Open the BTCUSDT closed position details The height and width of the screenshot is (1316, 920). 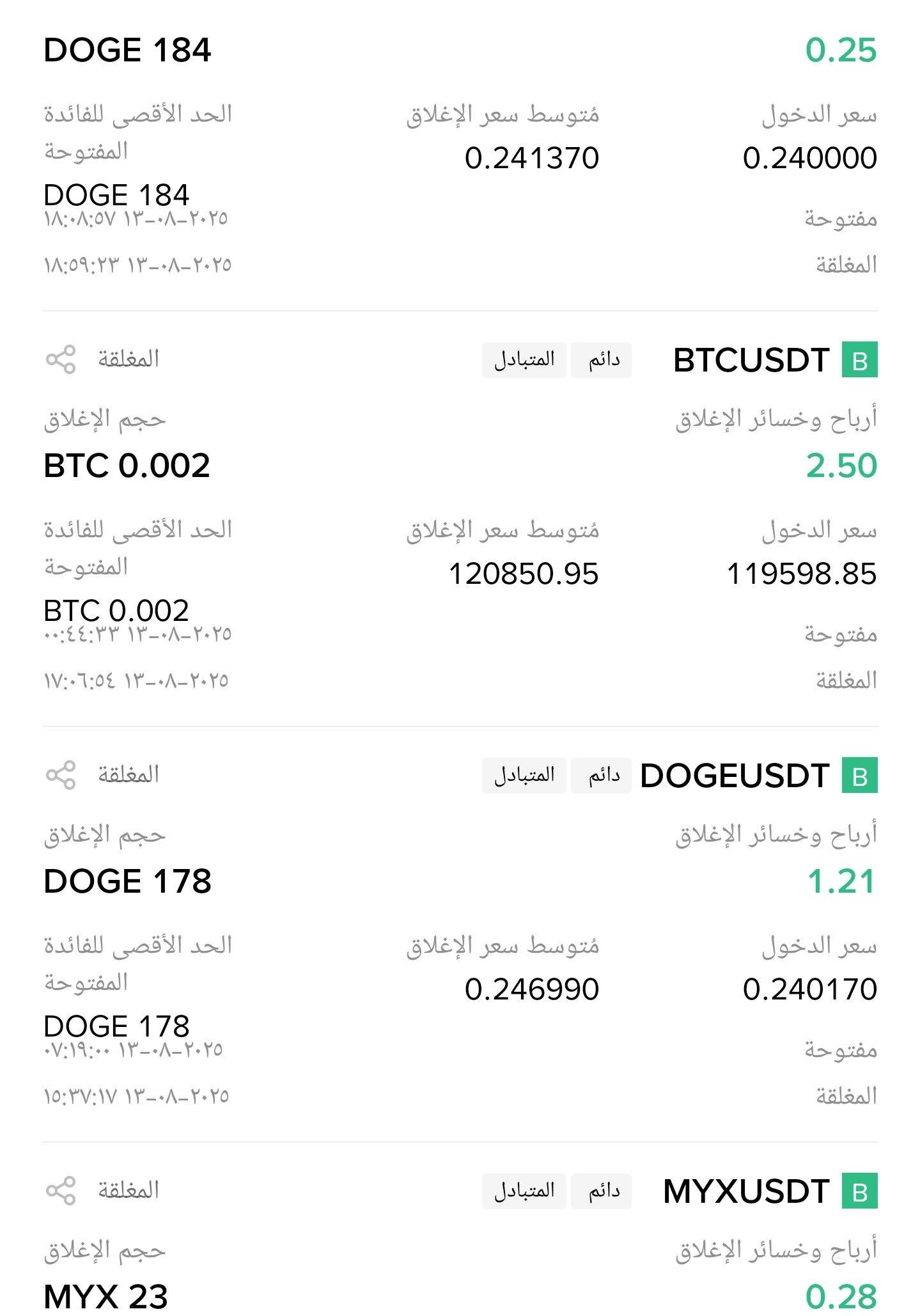[x=751, y=360]
